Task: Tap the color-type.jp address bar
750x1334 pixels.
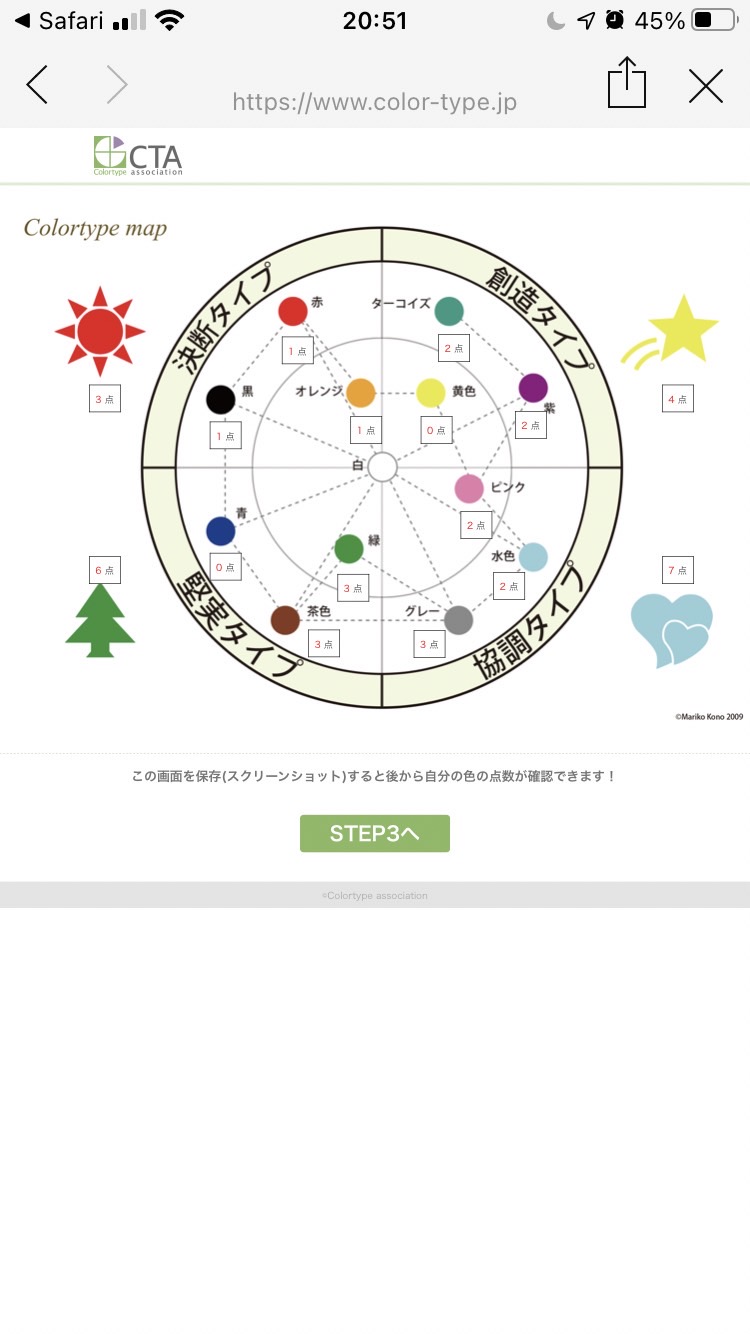Action: 375,101
